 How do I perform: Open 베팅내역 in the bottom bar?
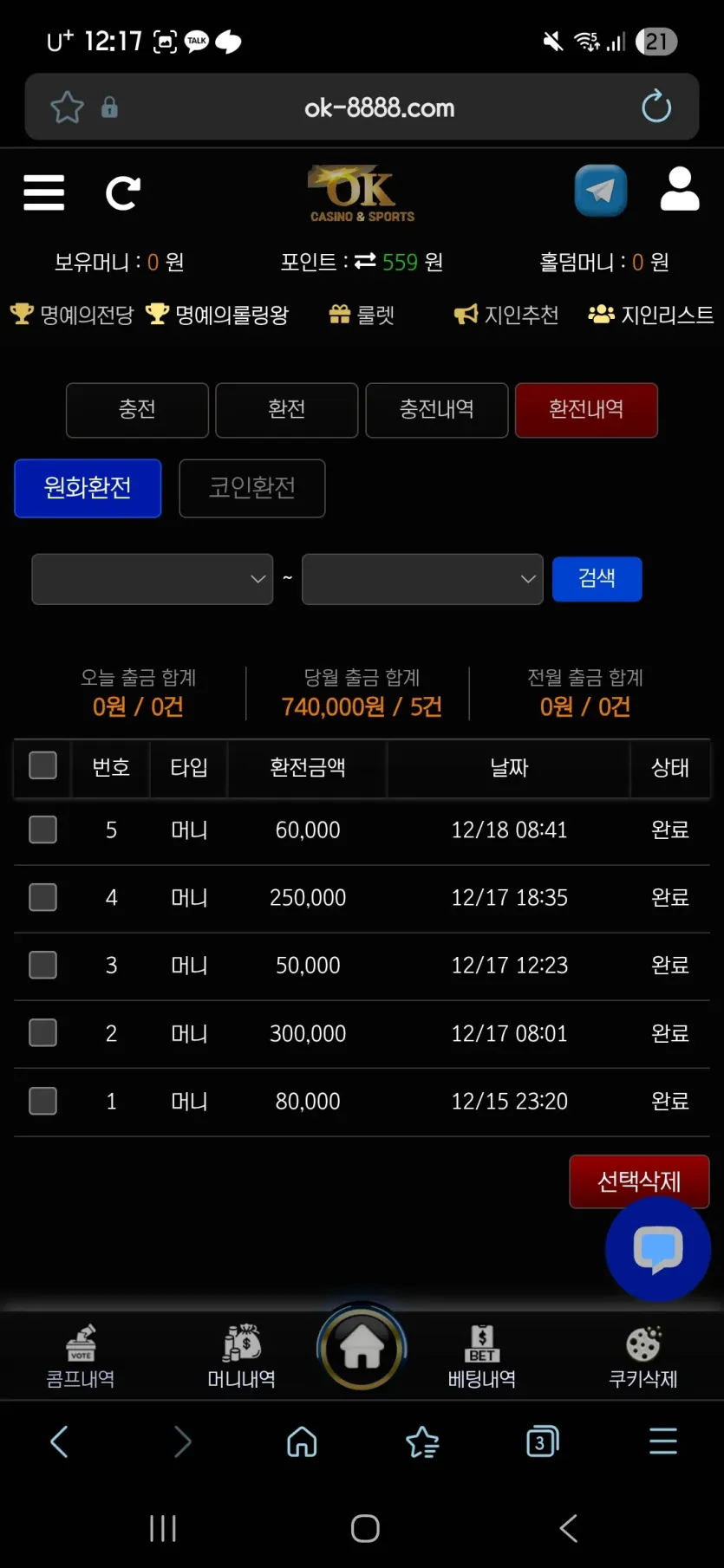(x=482, y=1356)
